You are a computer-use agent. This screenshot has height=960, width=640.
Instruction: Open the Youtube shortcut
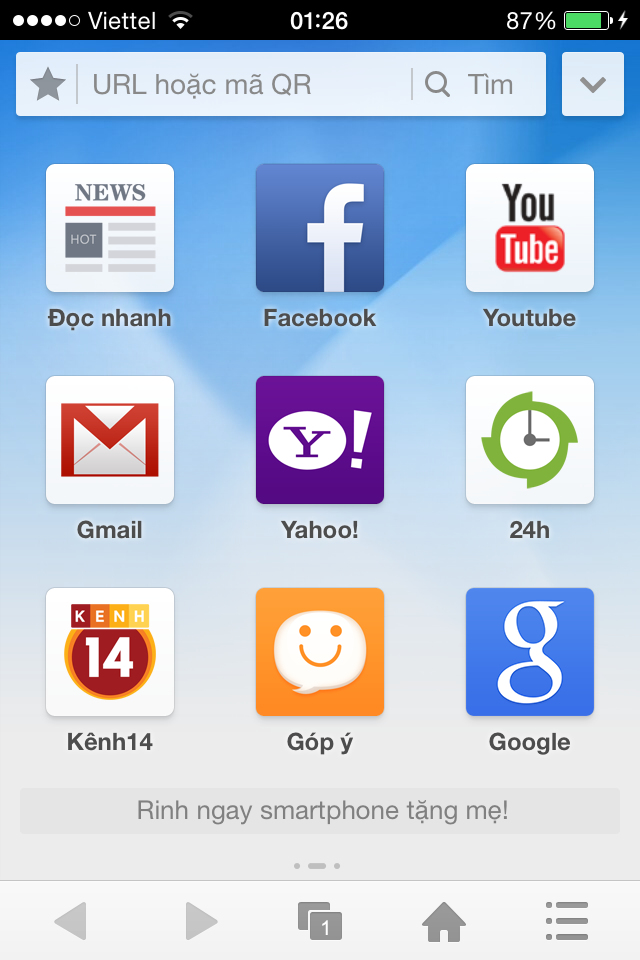point(530,228)
